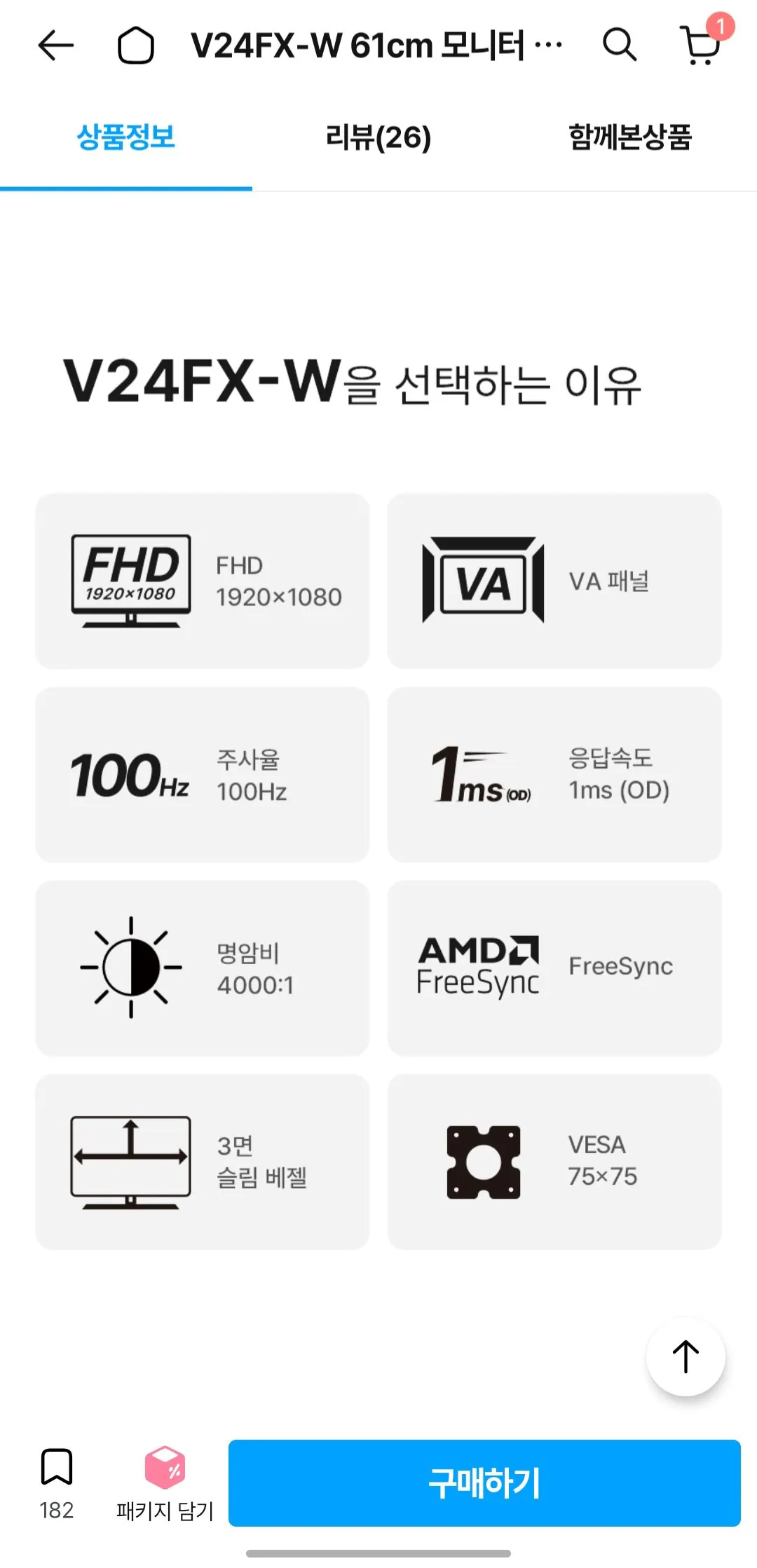Stay on the 상품정보 tab
The height and width of the screenshot is (1568, 757).
coord(126,138)
